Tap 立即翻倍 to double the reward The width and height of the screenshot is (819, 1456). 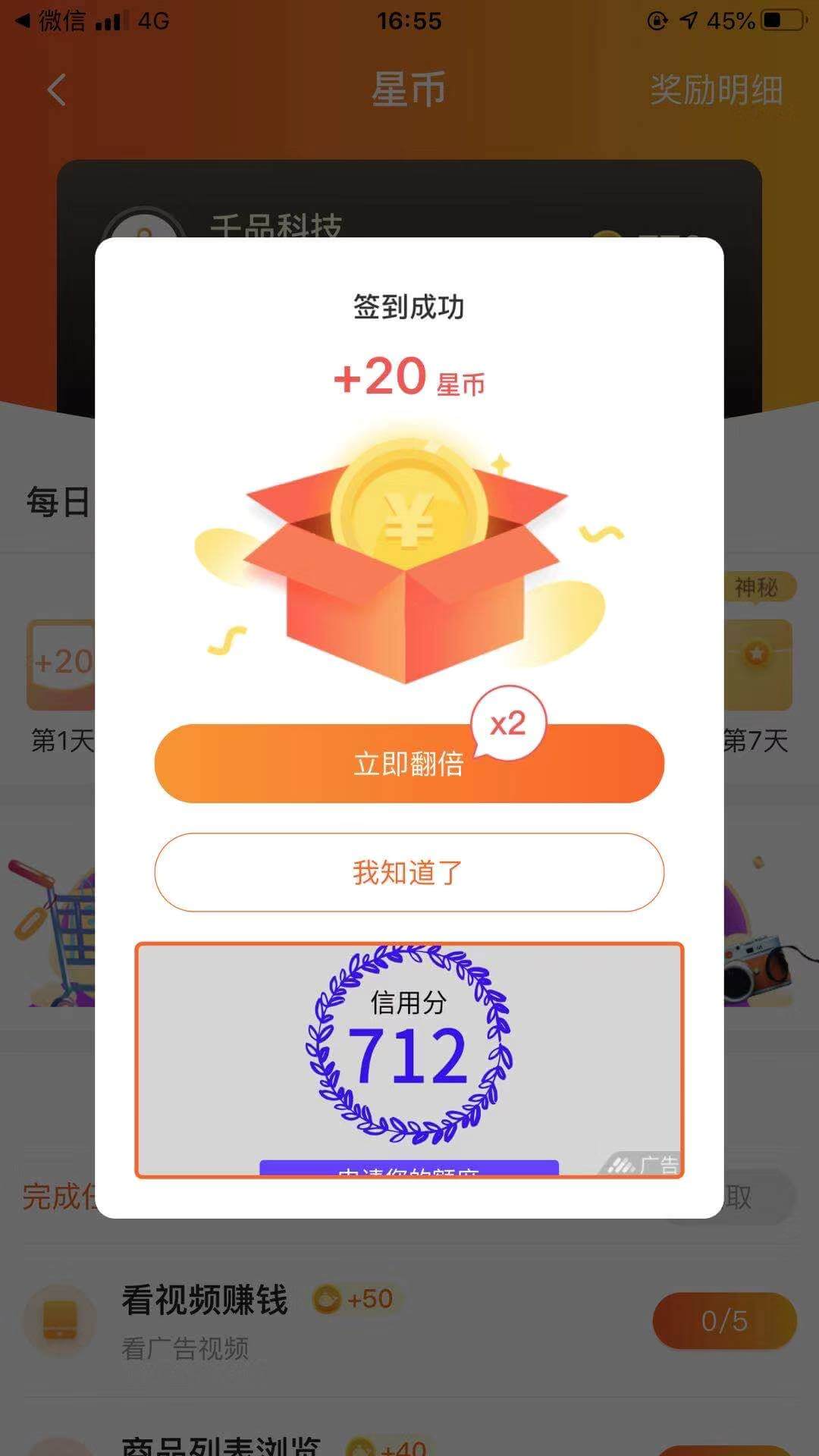point(409,764)
